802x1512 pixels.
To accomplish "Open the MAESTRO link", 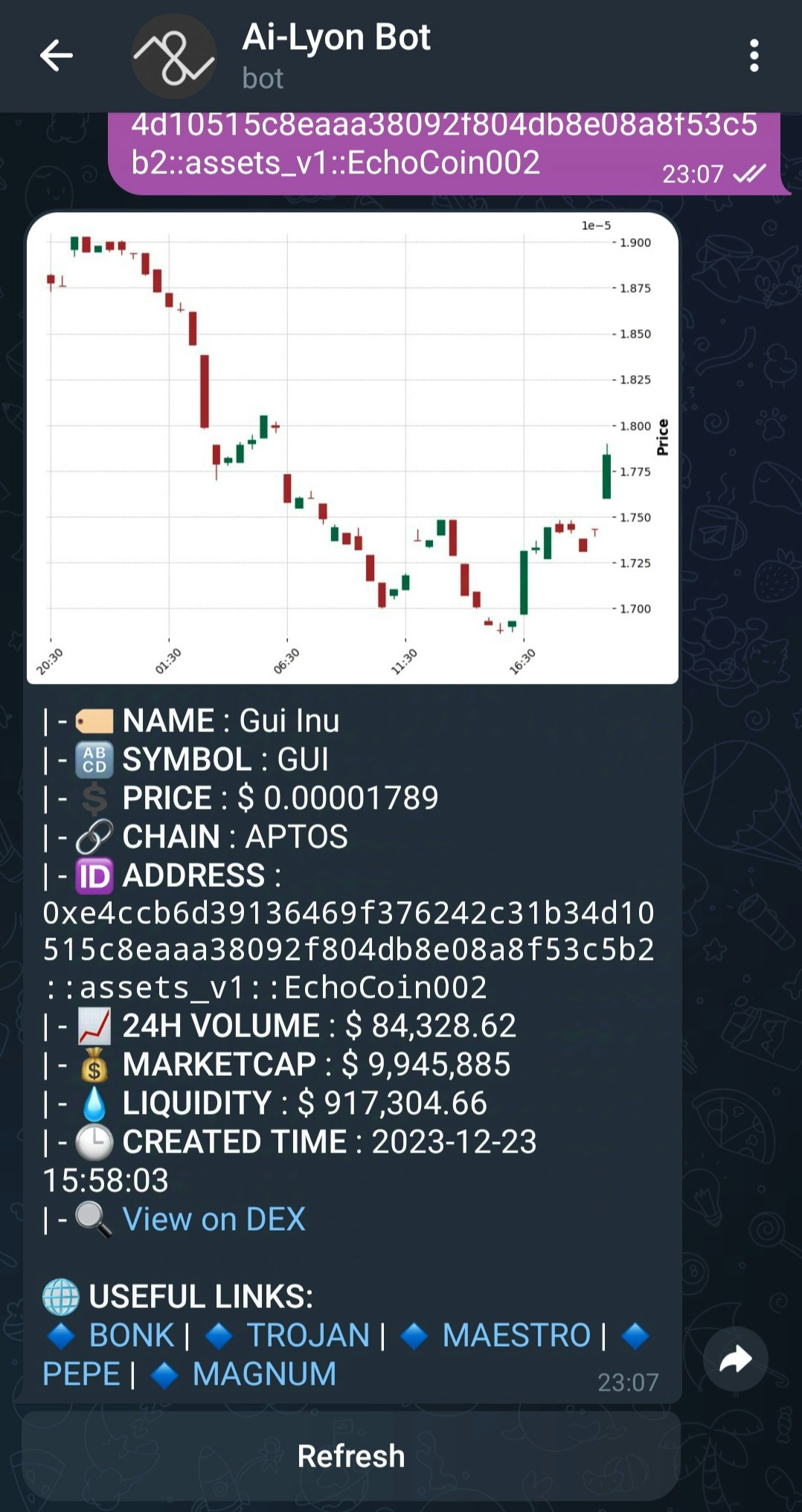I will click(516, 1335).
